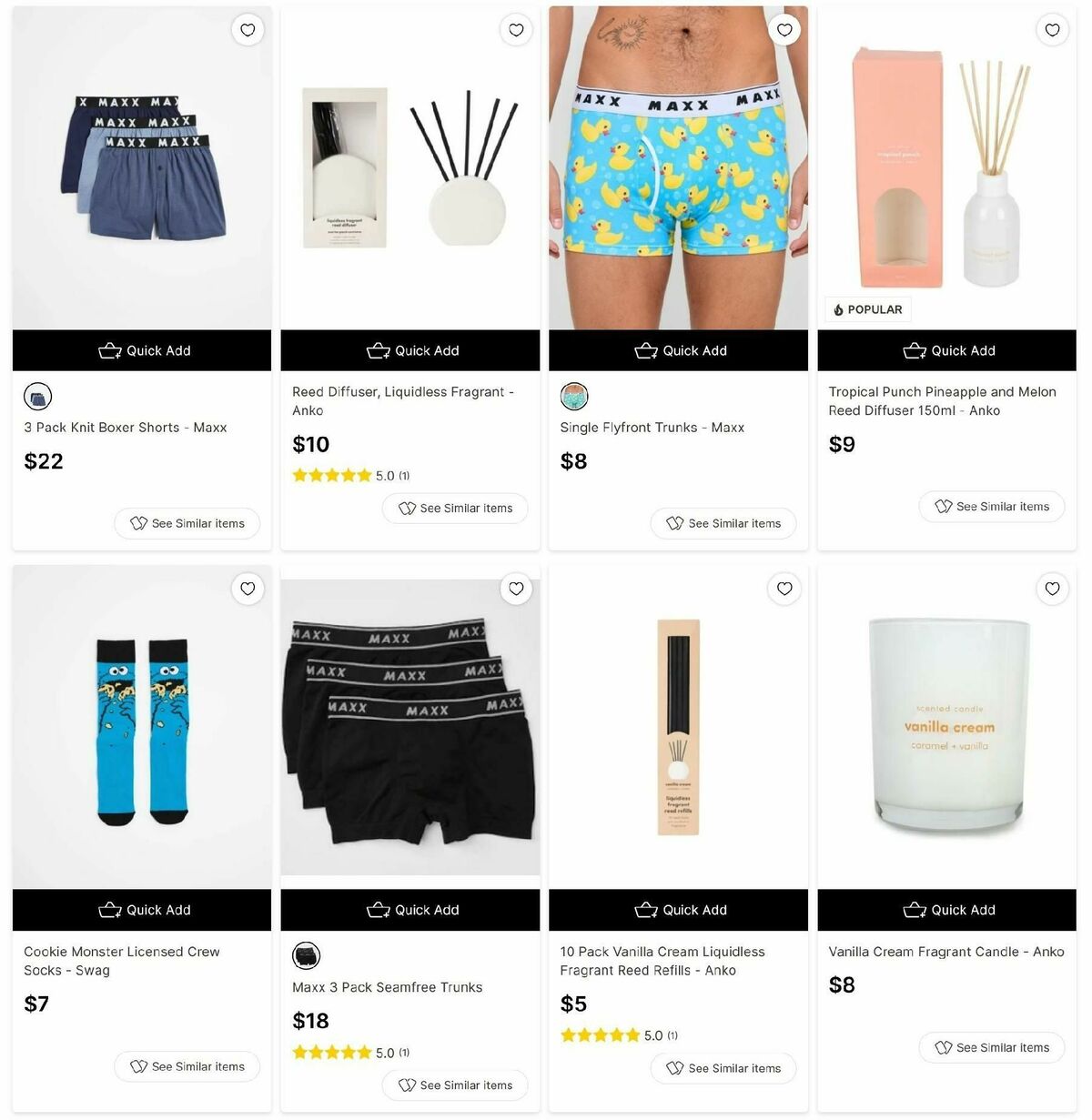
Task: Favorite the Vanilla Cream Fragrant Candle
Action: click(x=1052, y=589)
